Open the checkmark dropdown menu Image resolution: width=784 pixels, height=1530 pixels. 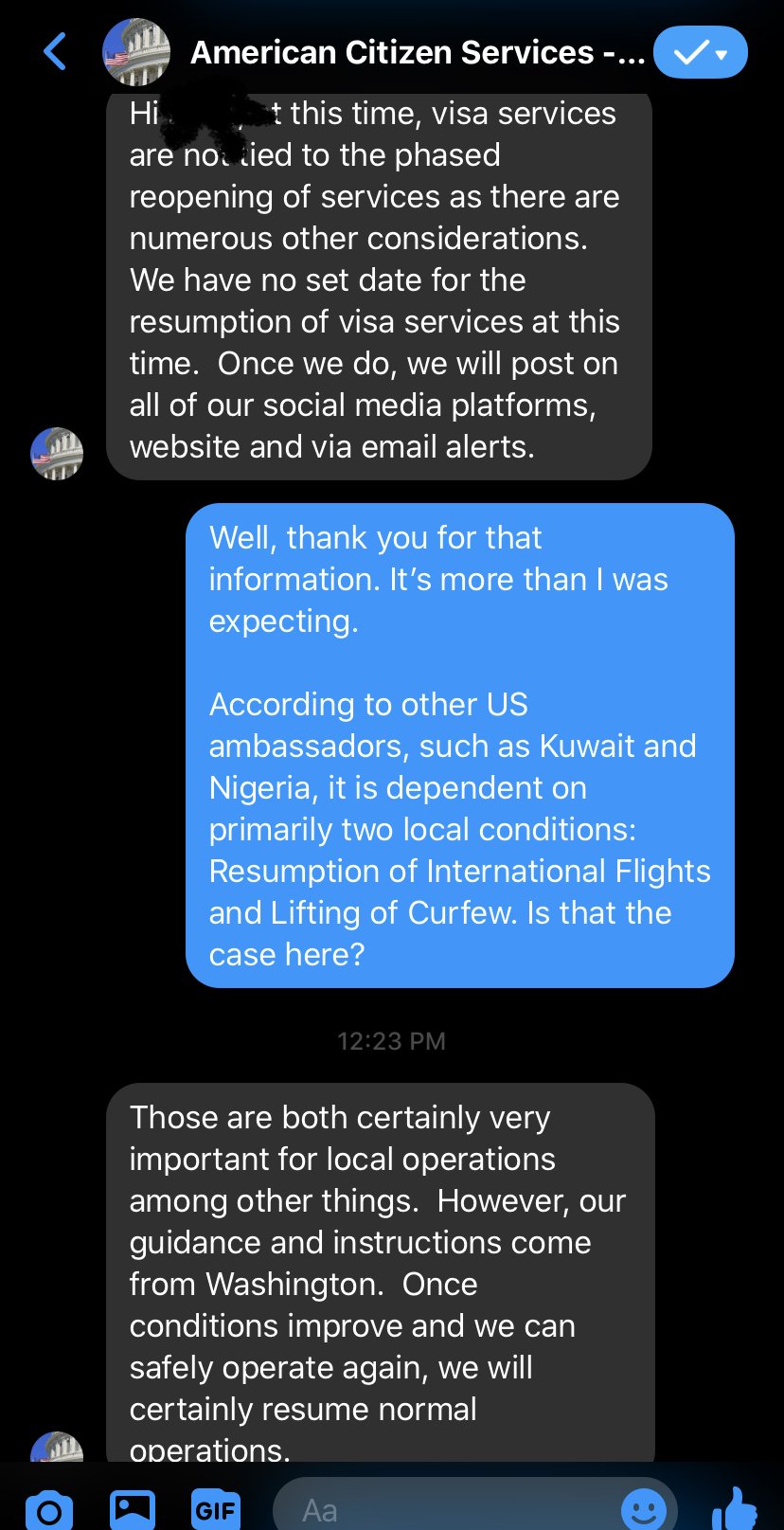click(x=700, y=53)
